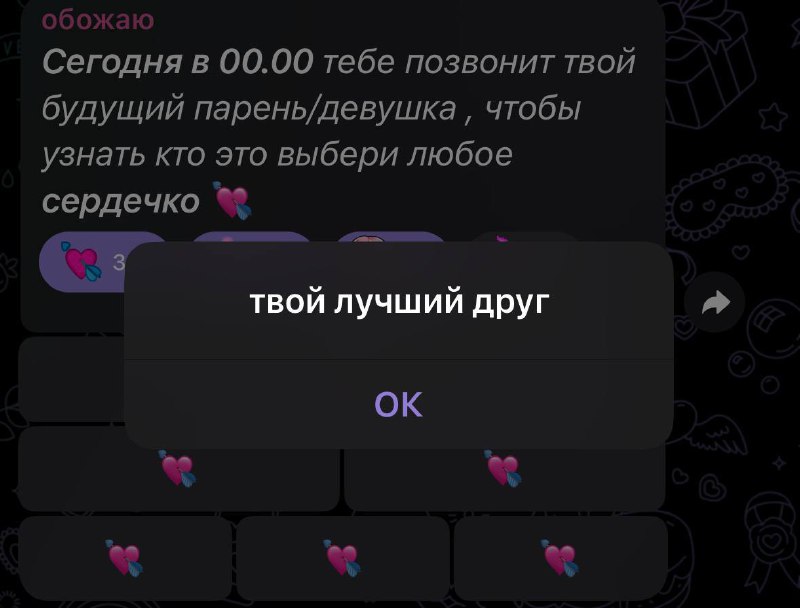Tap the heart reaction chip with count
The height and width of the screenshot is (608, 800).
coord(85,262)
